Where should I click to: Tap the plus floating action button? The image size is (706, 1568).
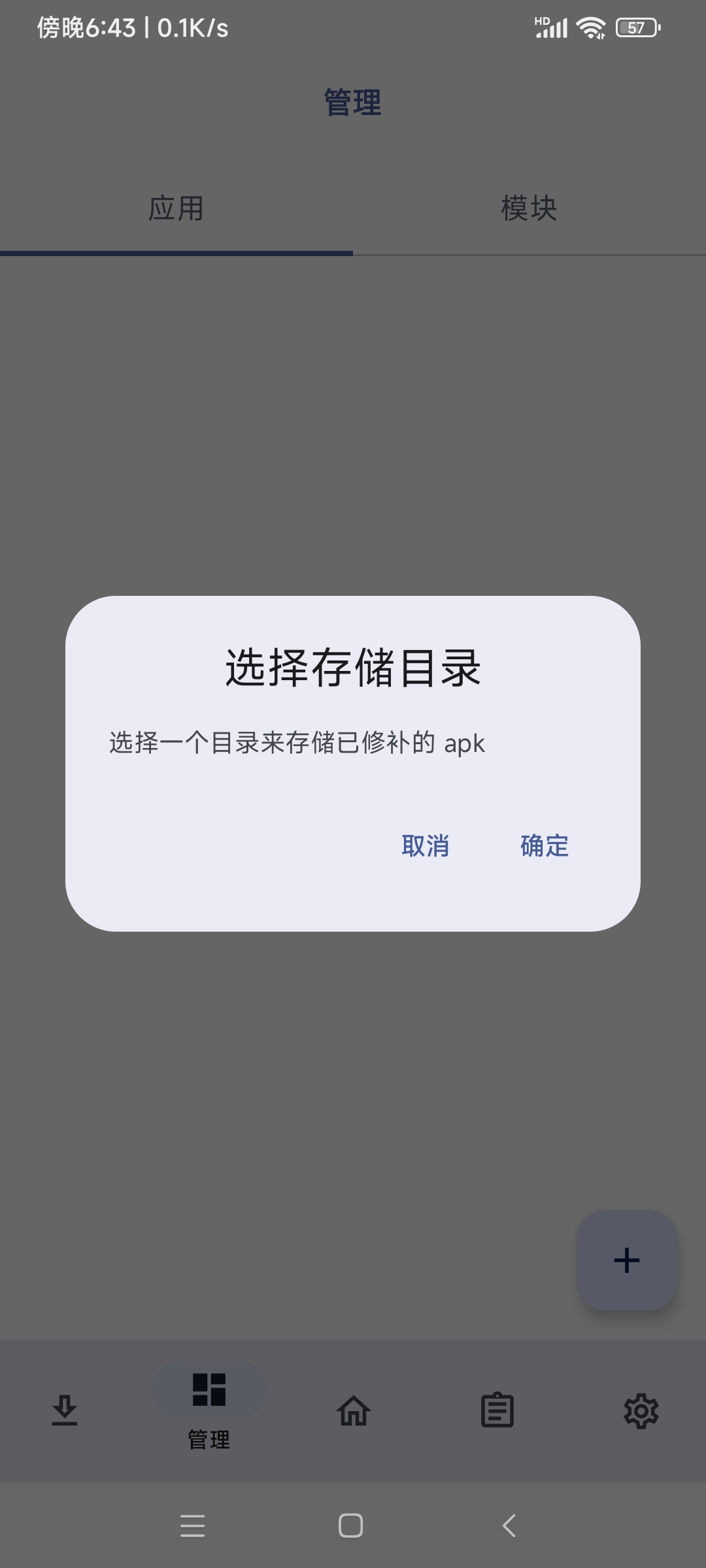coord(626,1260)
